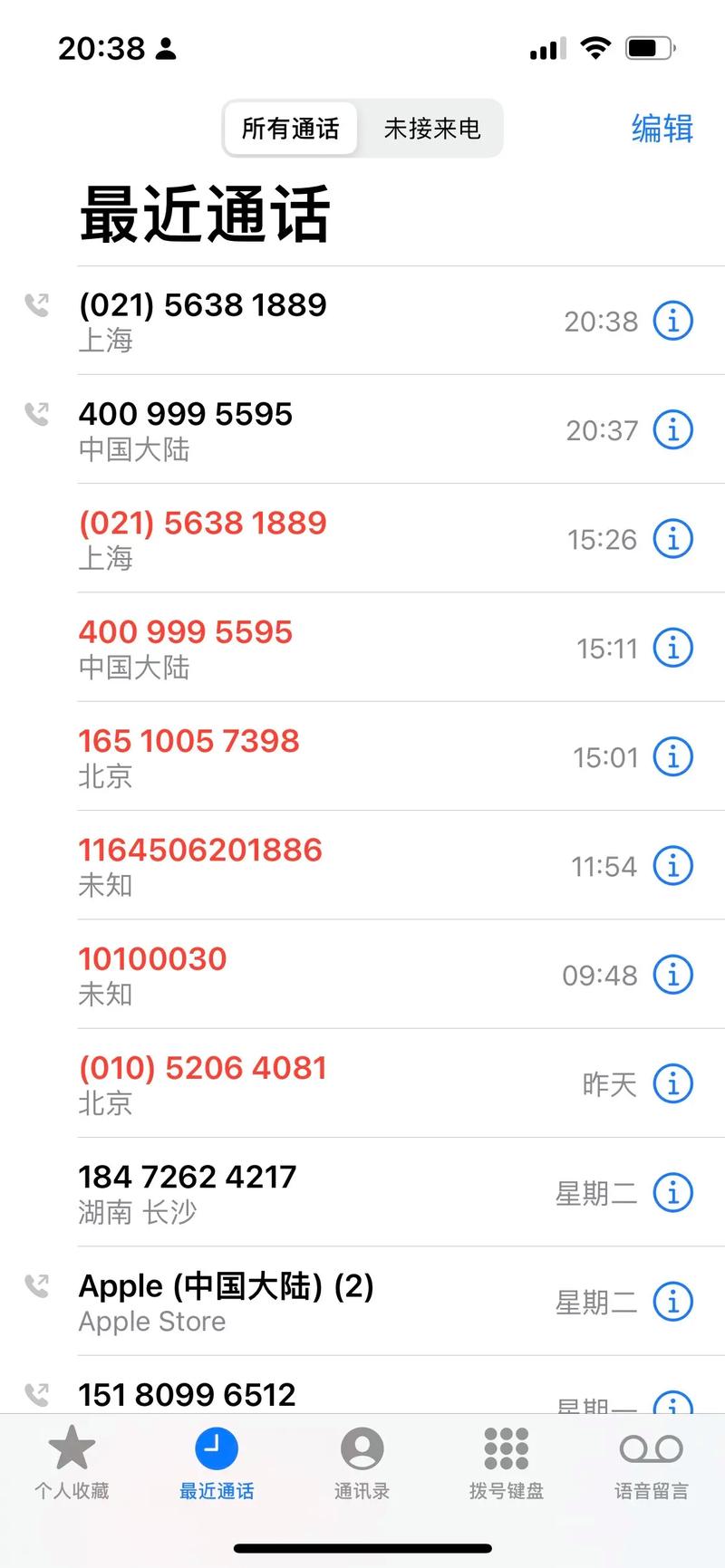Open info for the 10100030 call

(x=672, y=975)
